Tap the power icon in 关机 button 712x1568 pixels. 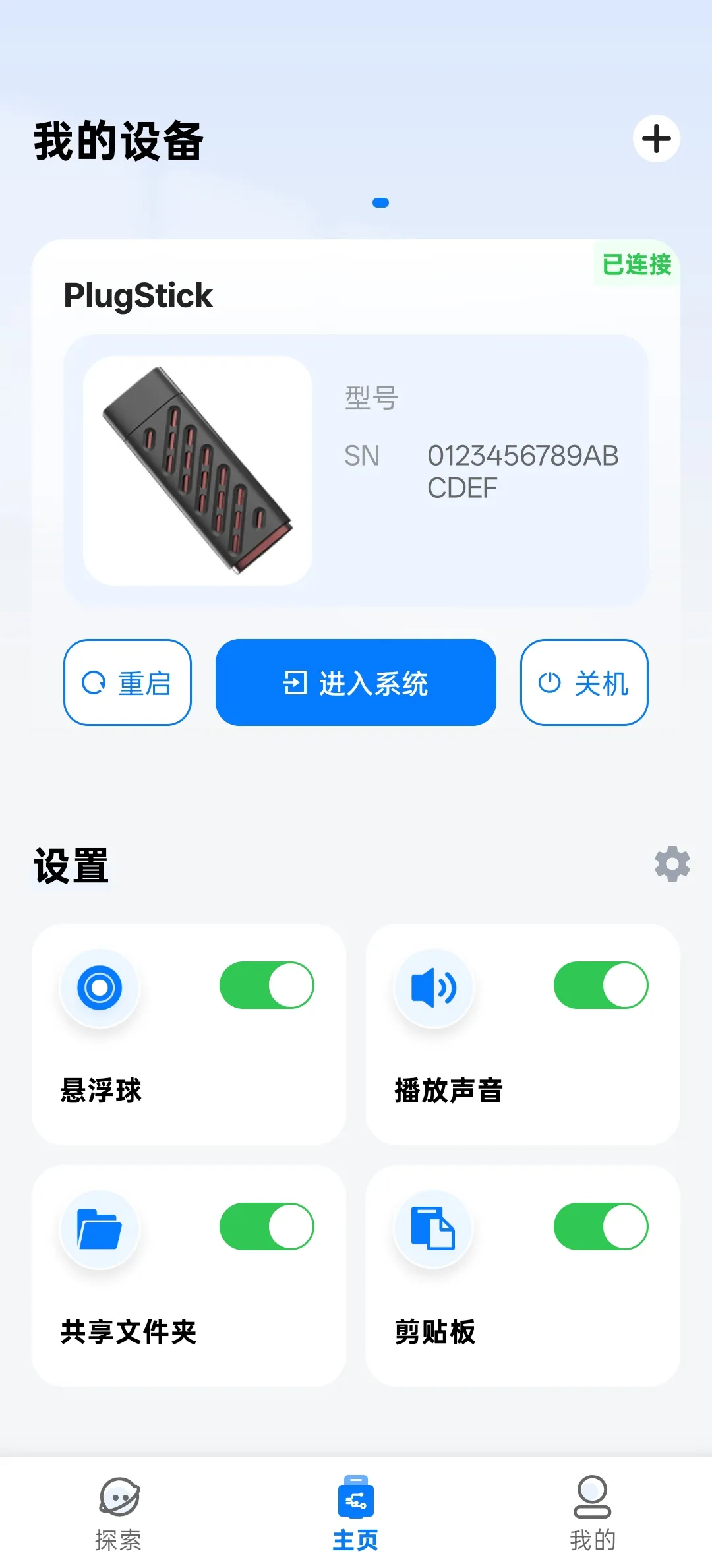point(550,682)
